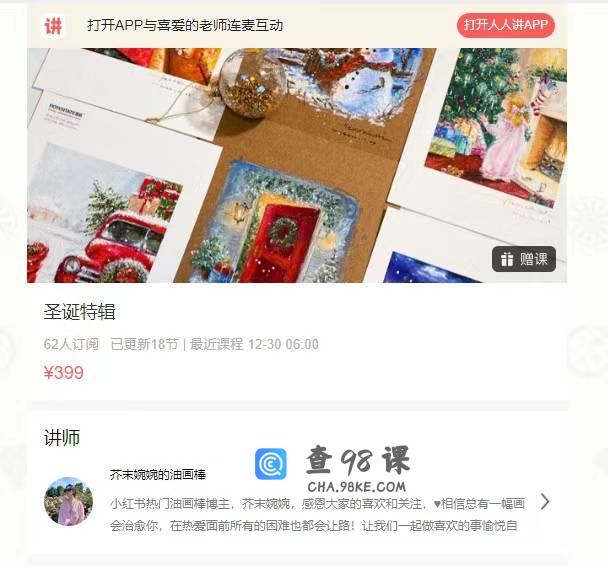The image size is (608, 568).
Task: Tap the 打开人人讲APP button
Action: [506, 25]
